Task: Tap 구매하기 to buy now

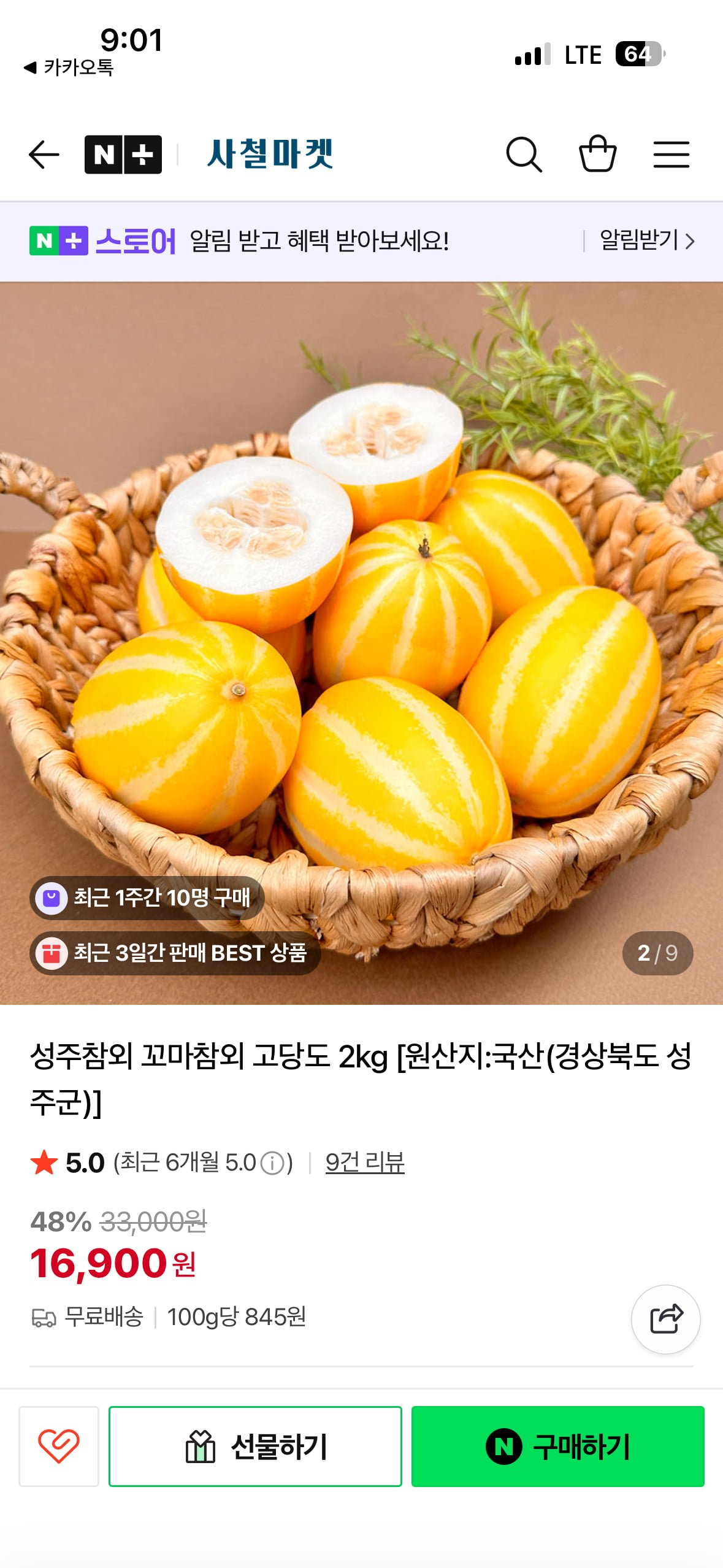Action: pyautogui.click(x=557, y=1446)
